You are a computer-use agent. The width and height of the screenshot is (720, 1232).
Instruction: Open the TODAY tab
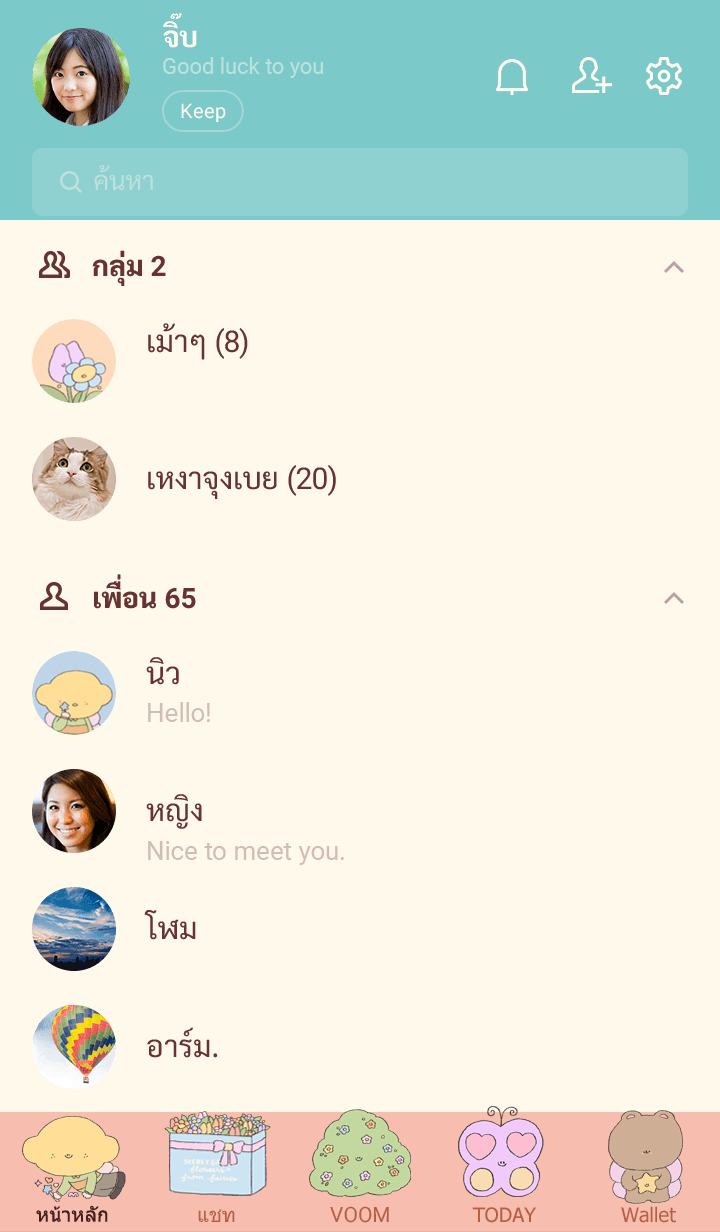click(x=504, y=1170)
